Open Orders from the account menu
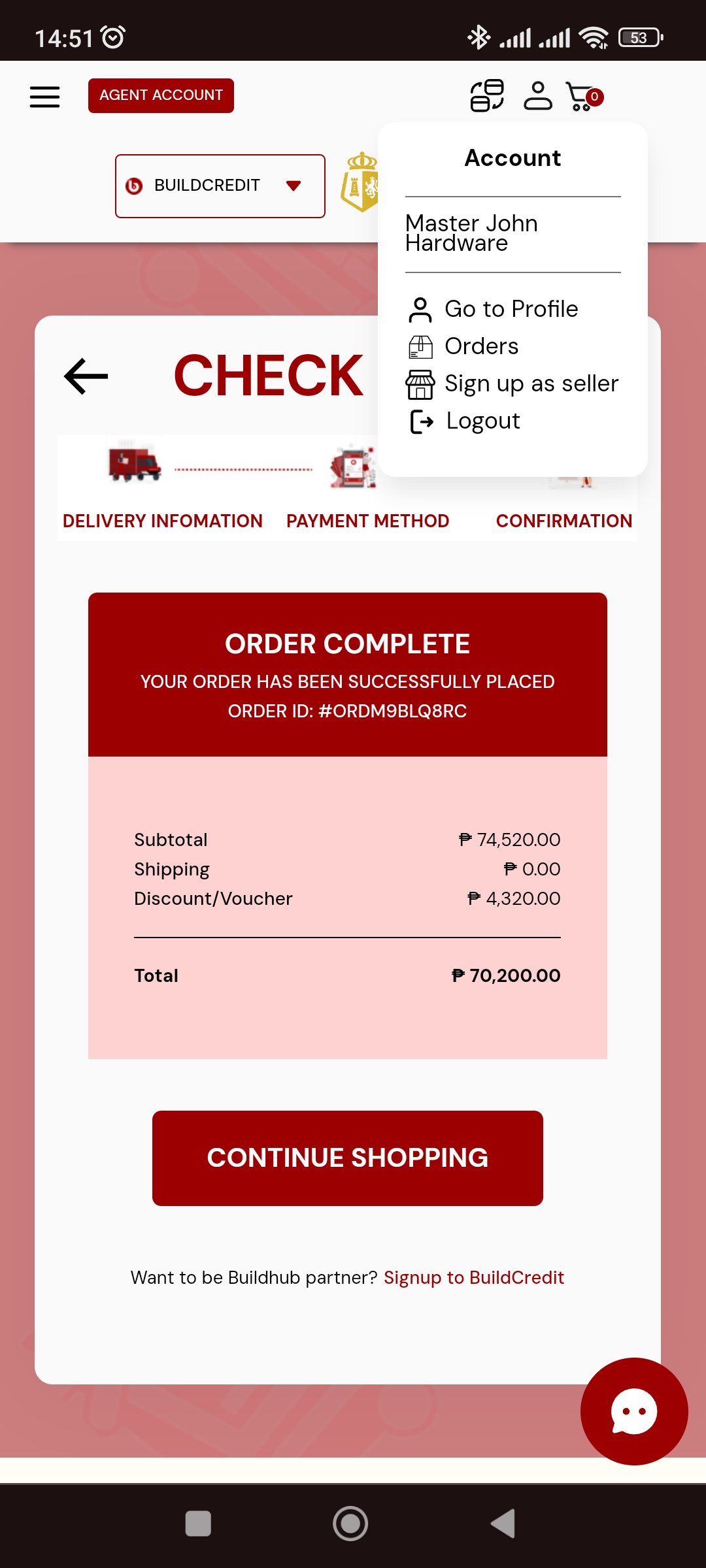Screen dimensions: 706x1568 tap(481, 346)
